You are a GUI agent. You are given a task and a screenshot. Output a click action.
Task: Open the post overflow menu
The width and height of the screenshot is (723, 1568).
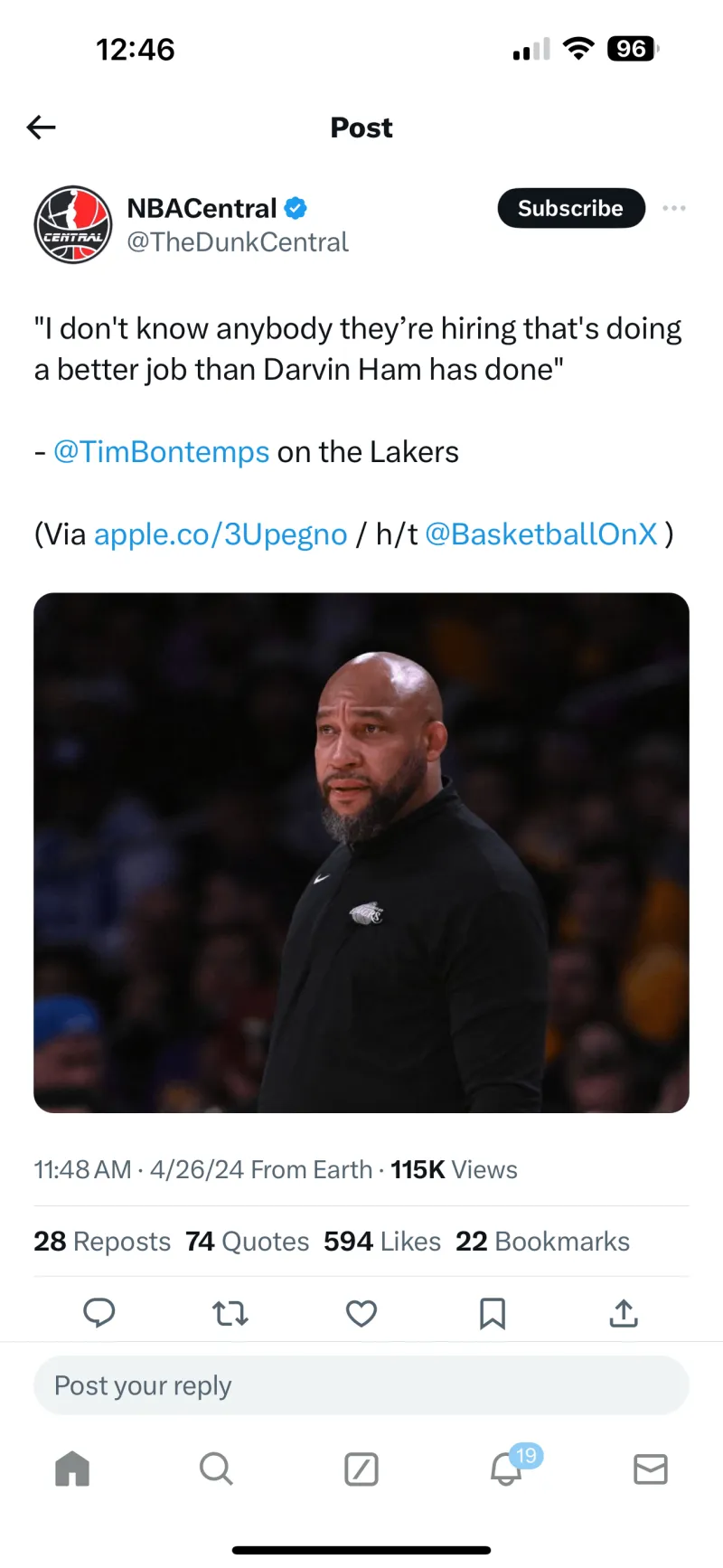[673, 209]
